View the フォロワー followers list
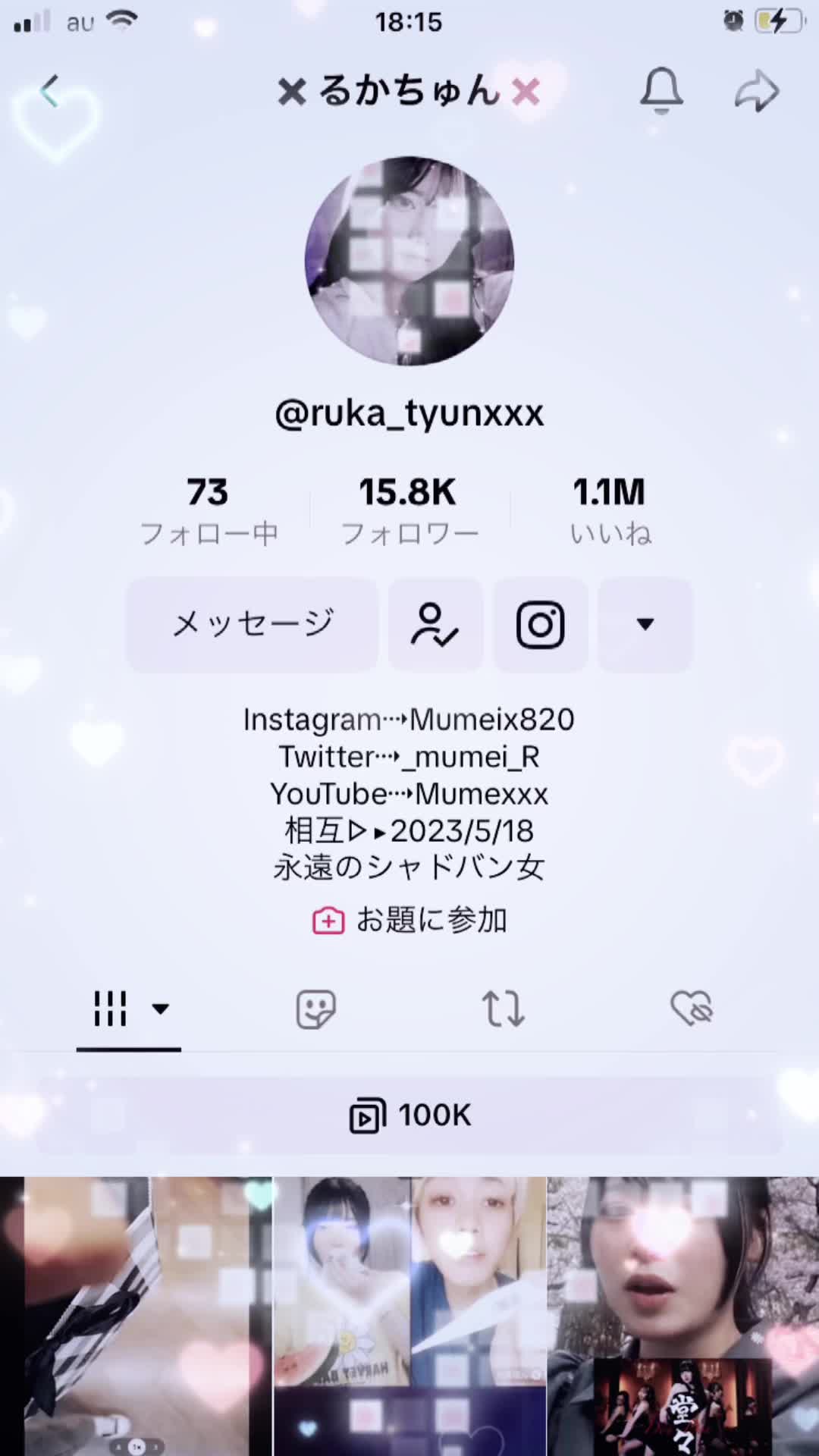 click(x=409, y=510)
